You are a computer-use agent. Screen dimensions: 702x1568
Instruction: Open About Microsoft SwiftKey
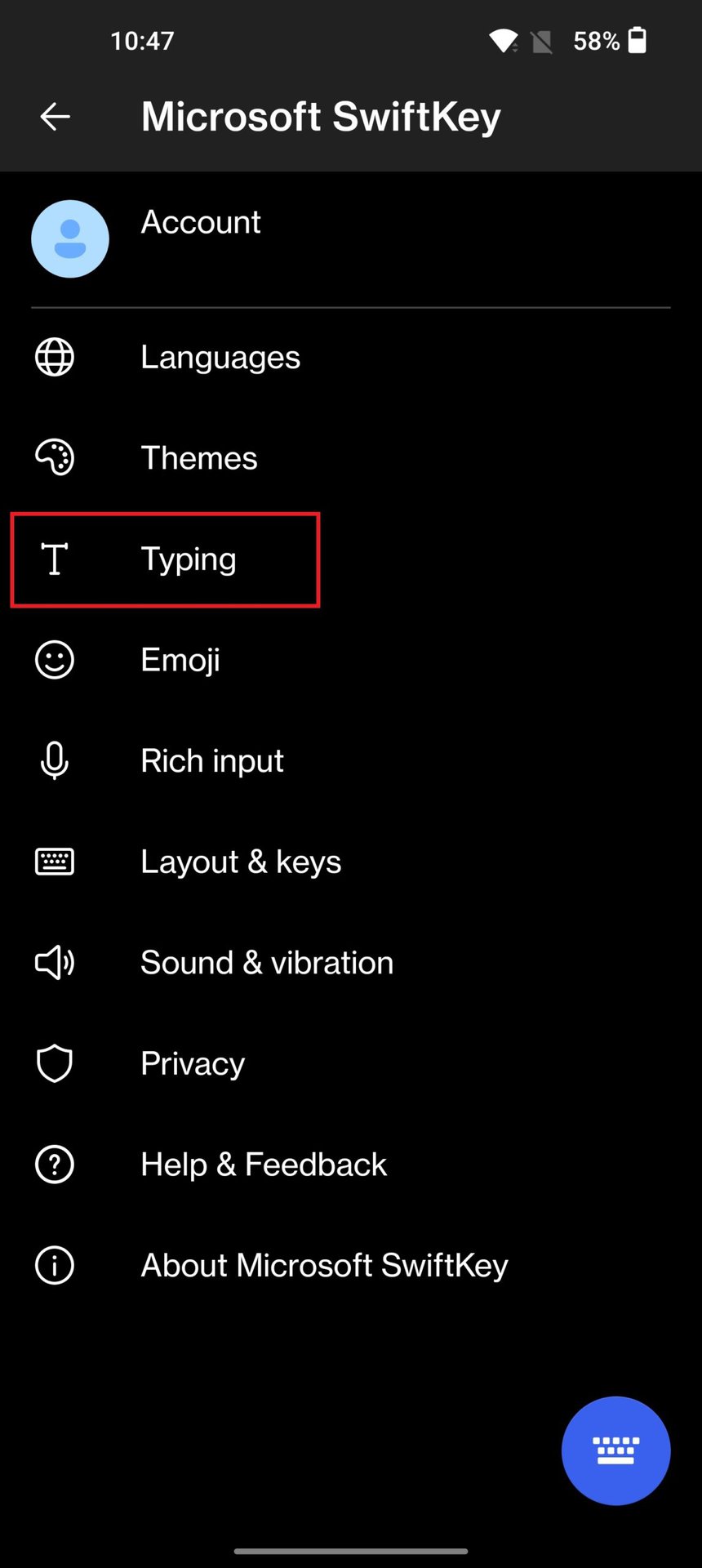[x=324, y=1265]
